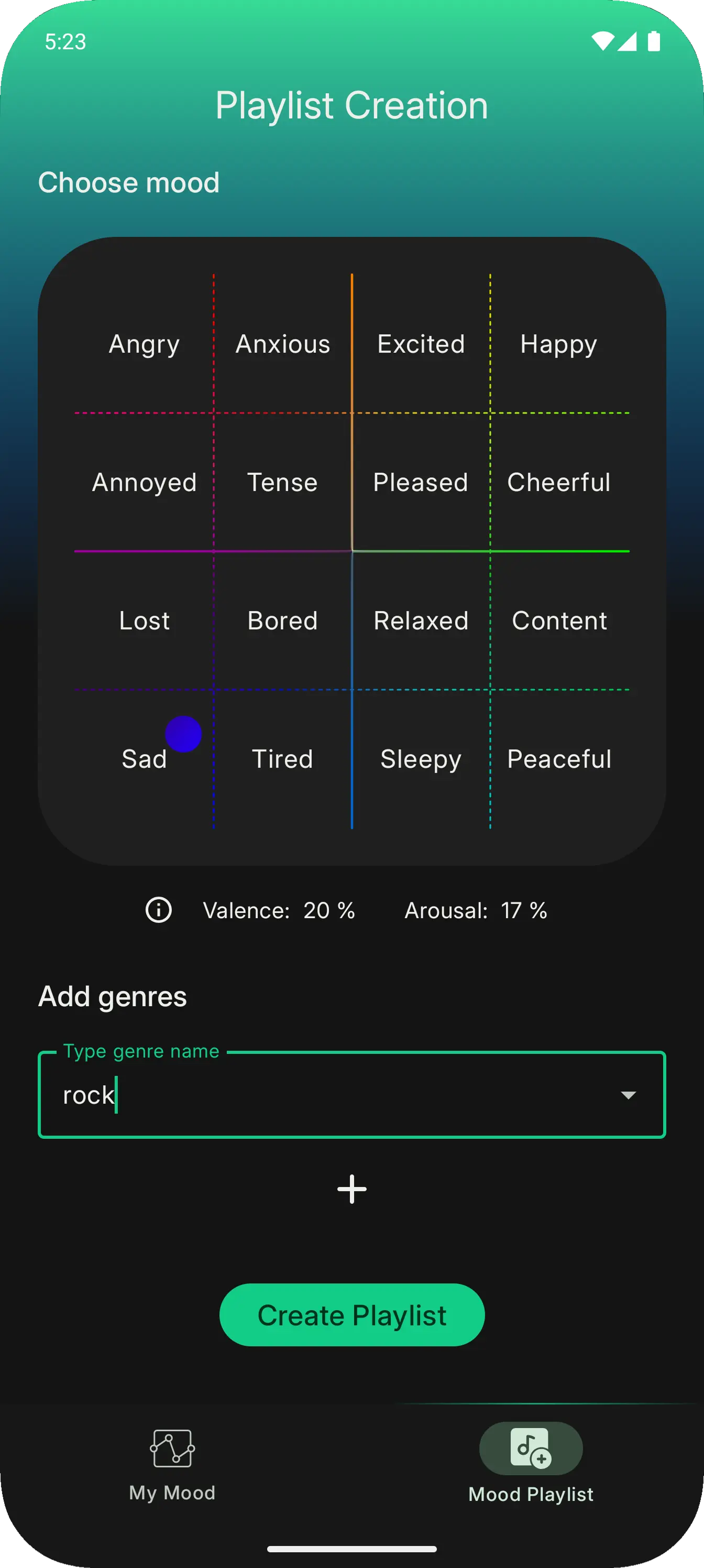Screen dimensions: 704x1568
Task: Select the Sad mood cell
Action: 144,758
